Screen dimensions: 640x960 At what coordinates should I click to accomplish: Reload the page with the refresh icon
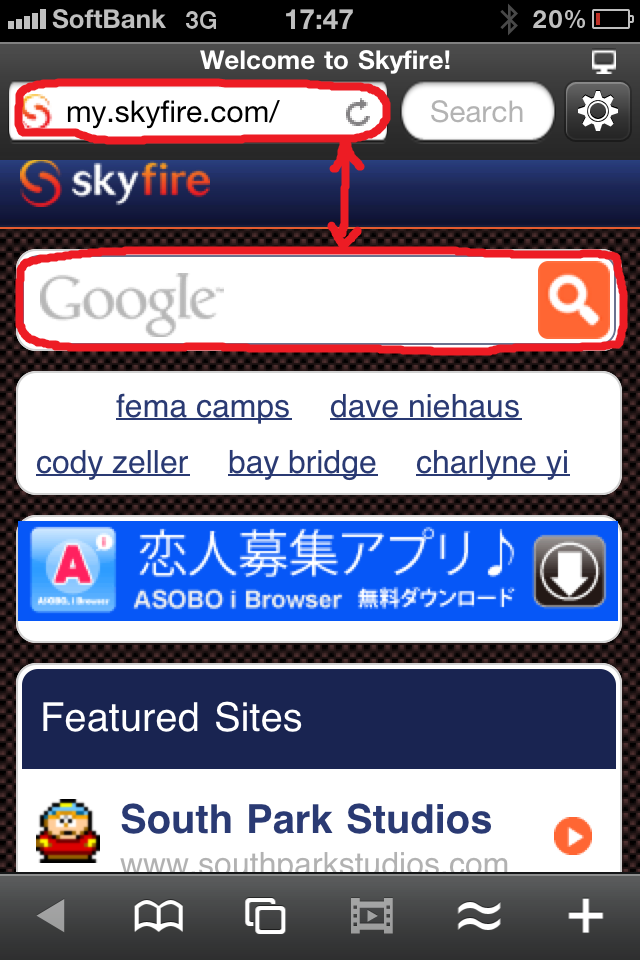coord(358,112)
